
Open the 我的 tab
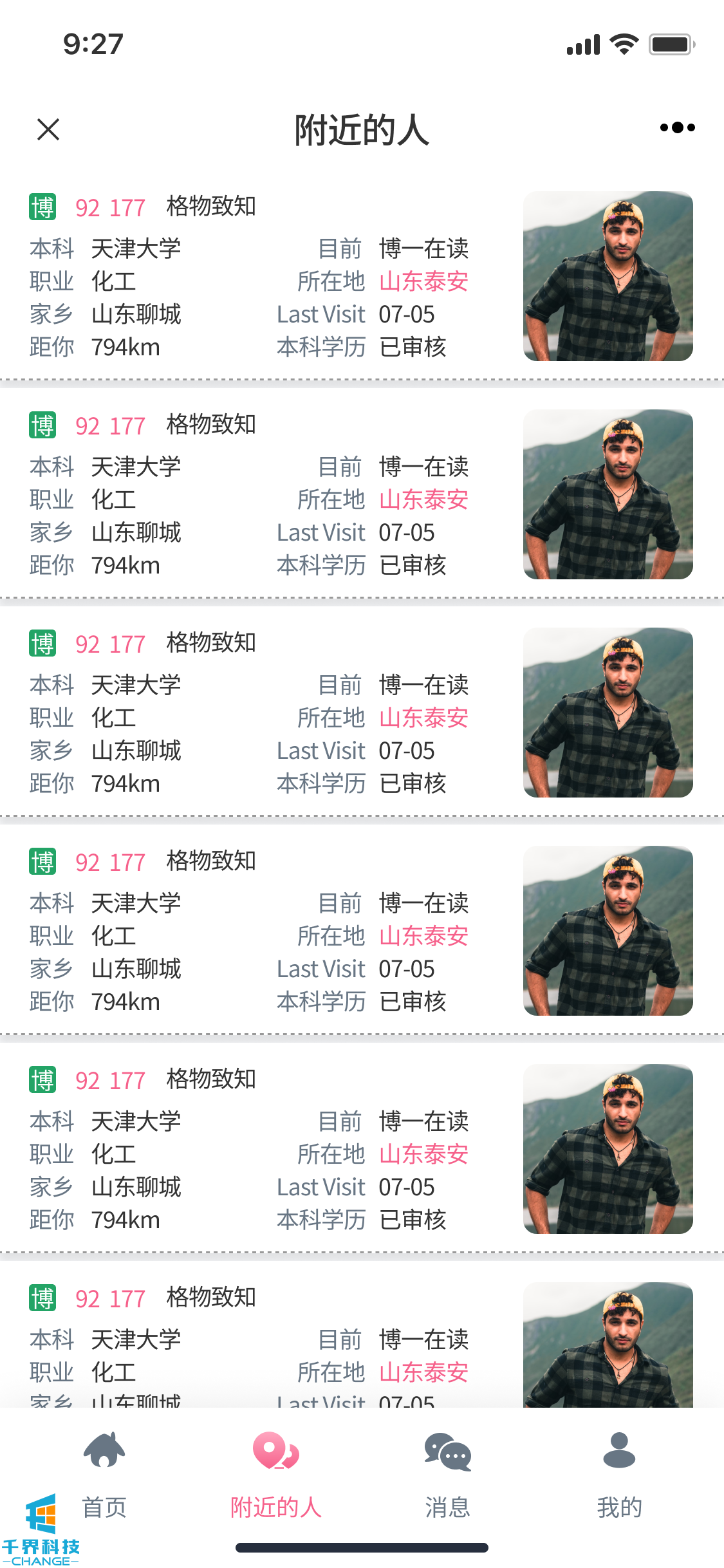point(618,1473)
